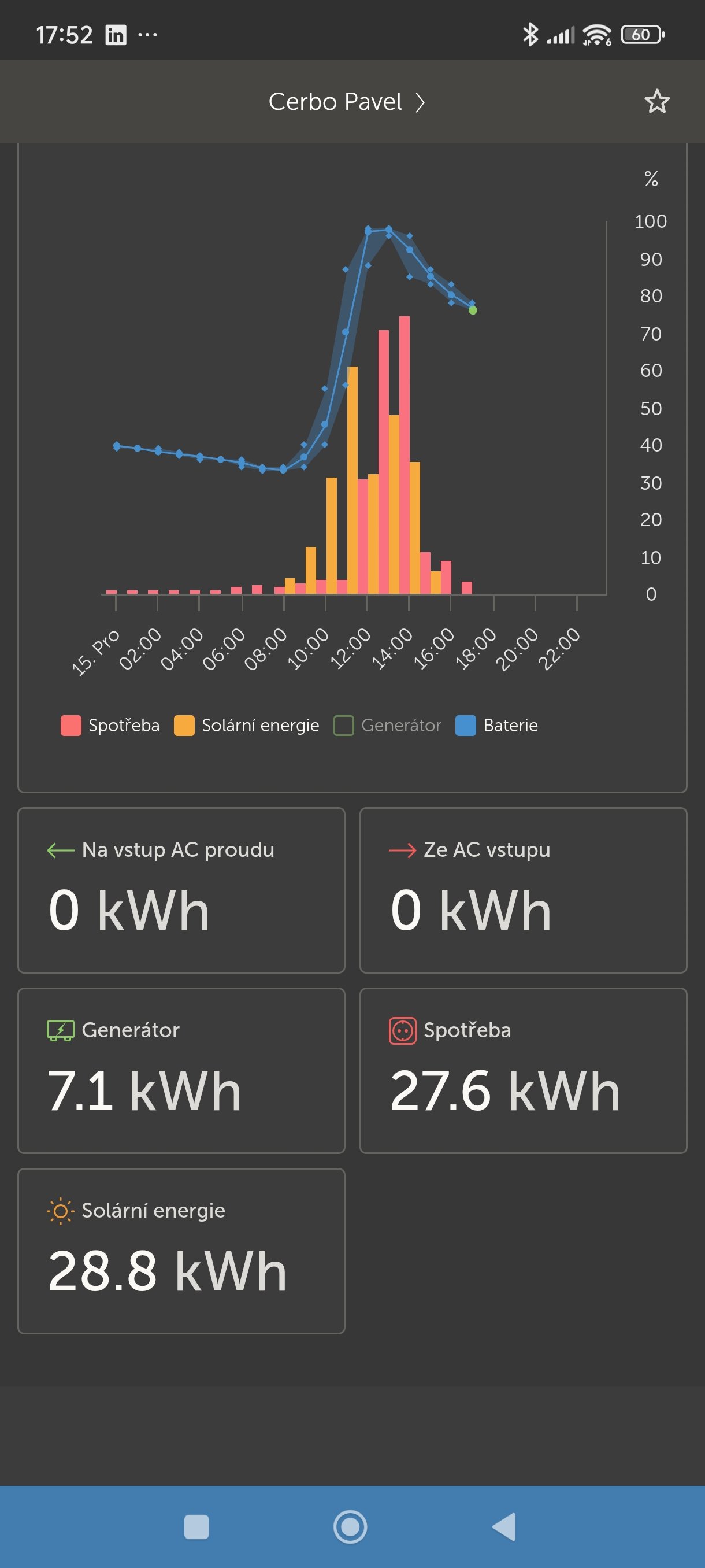Open the Cerbo Pavel installation selector
The width and height of the screenshot is (705, 1568).
click(346, 102)
